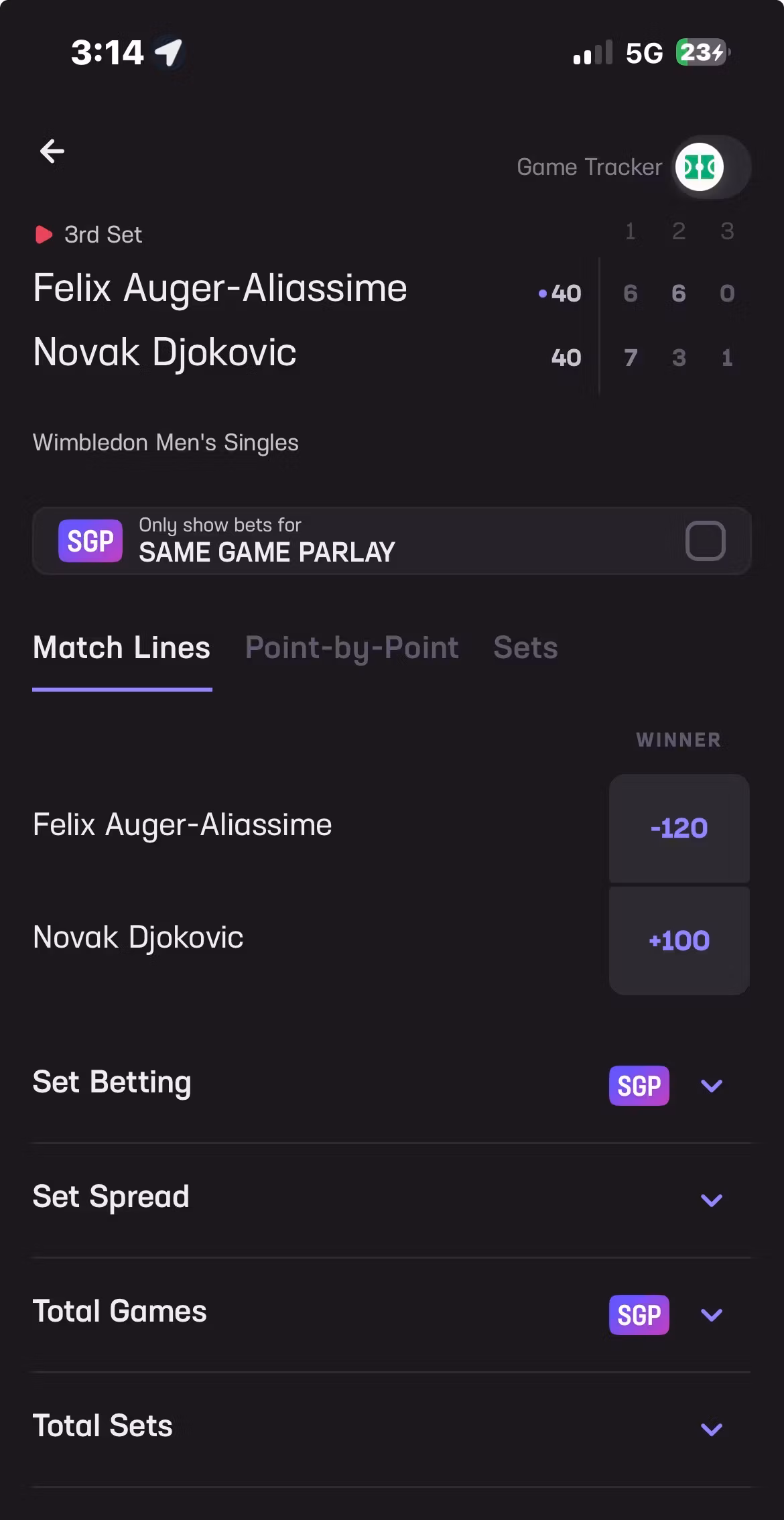Expand the Total Sets section
Viewport: 784px width, 1520px height.
(x=391, y=1428)
